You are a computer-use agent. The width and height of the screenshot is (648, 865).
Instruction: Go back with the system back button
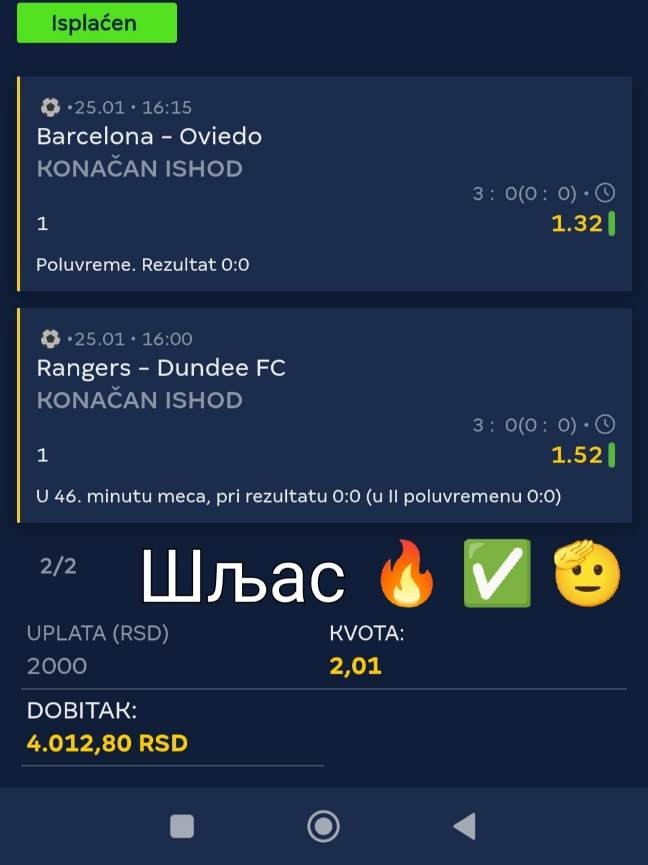(464, 826)
